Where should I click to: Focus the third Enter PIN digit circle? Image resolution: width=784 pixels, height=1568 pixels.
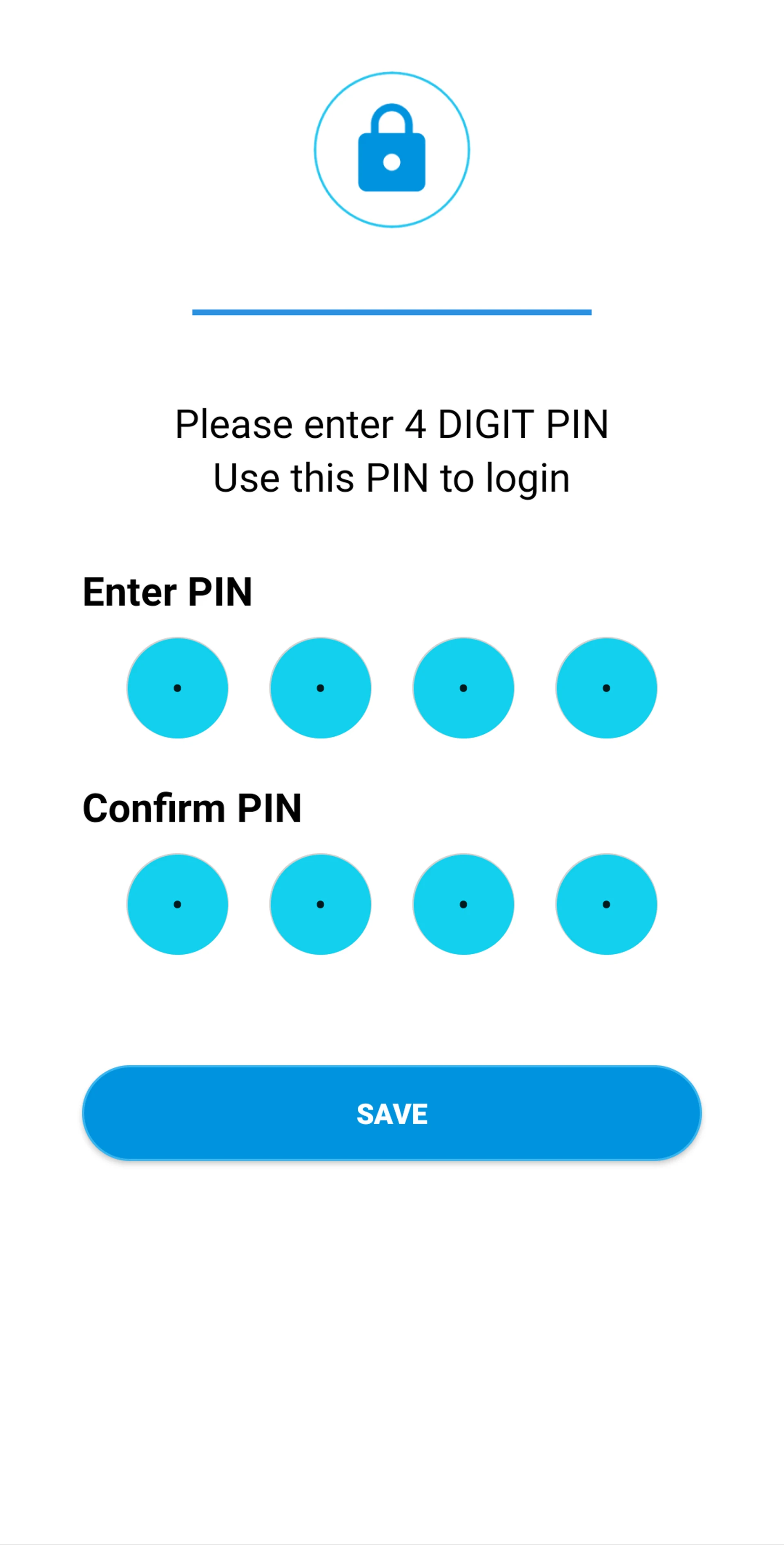tap(463, 688)
